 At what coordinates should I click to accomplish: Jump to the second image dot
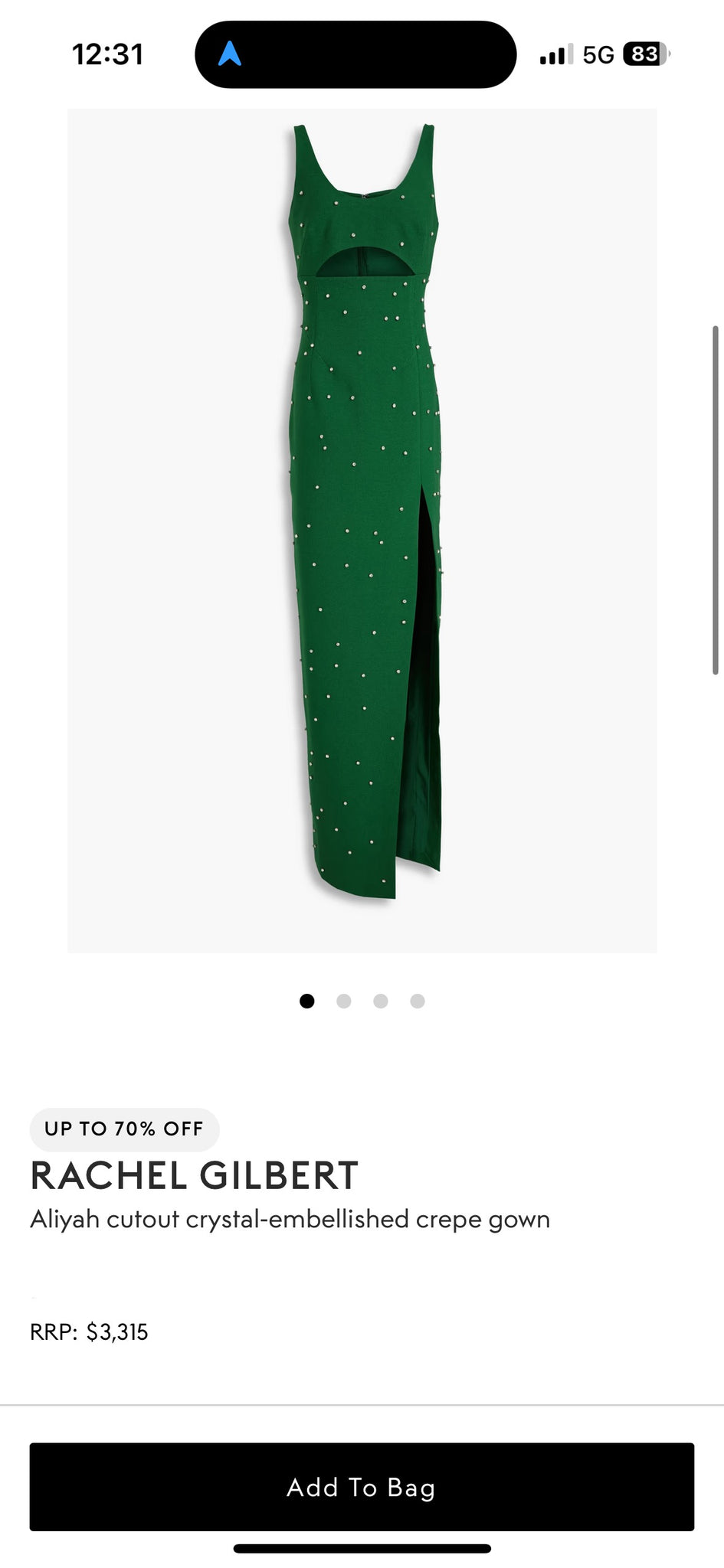tap(344, 1001)
